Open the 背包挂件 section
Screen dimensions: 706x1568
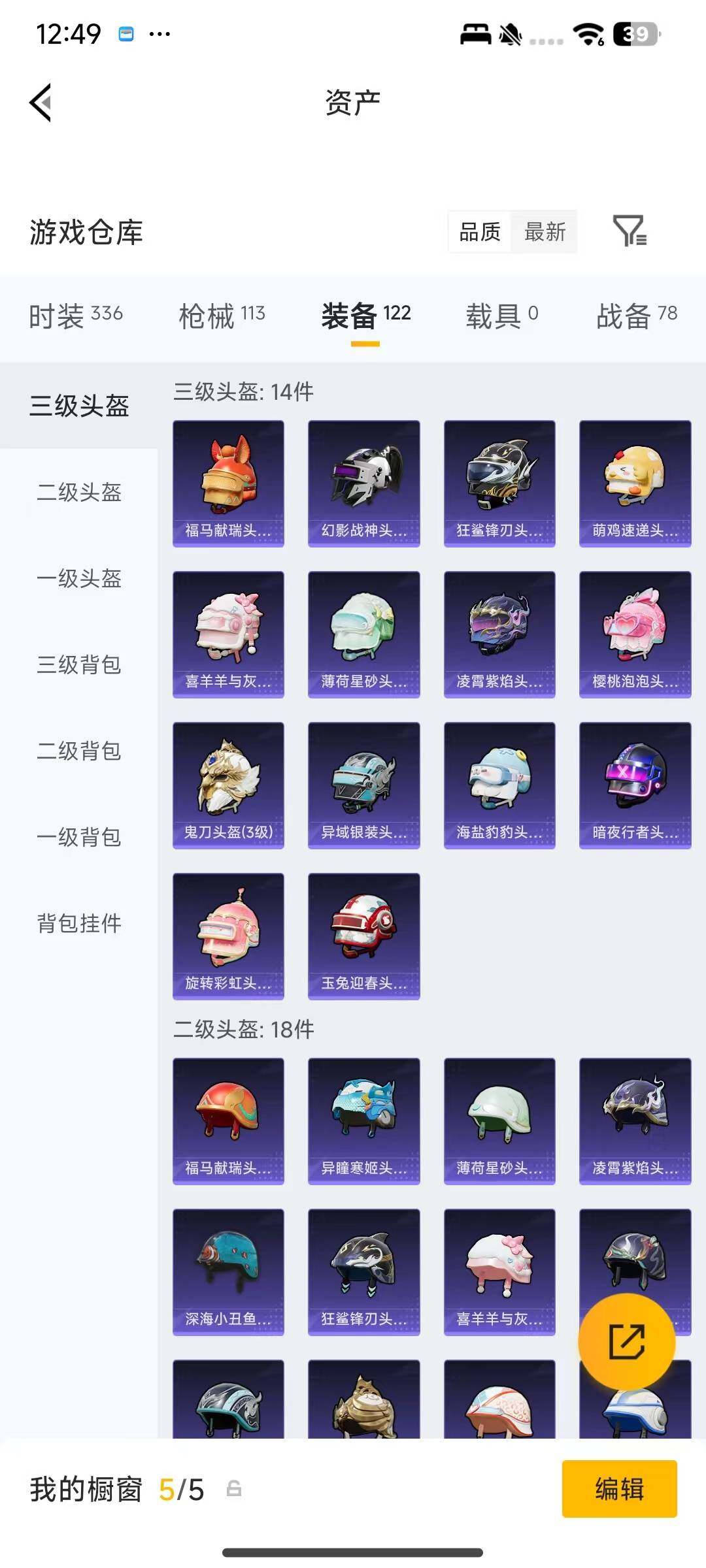[x=79, y=923]
